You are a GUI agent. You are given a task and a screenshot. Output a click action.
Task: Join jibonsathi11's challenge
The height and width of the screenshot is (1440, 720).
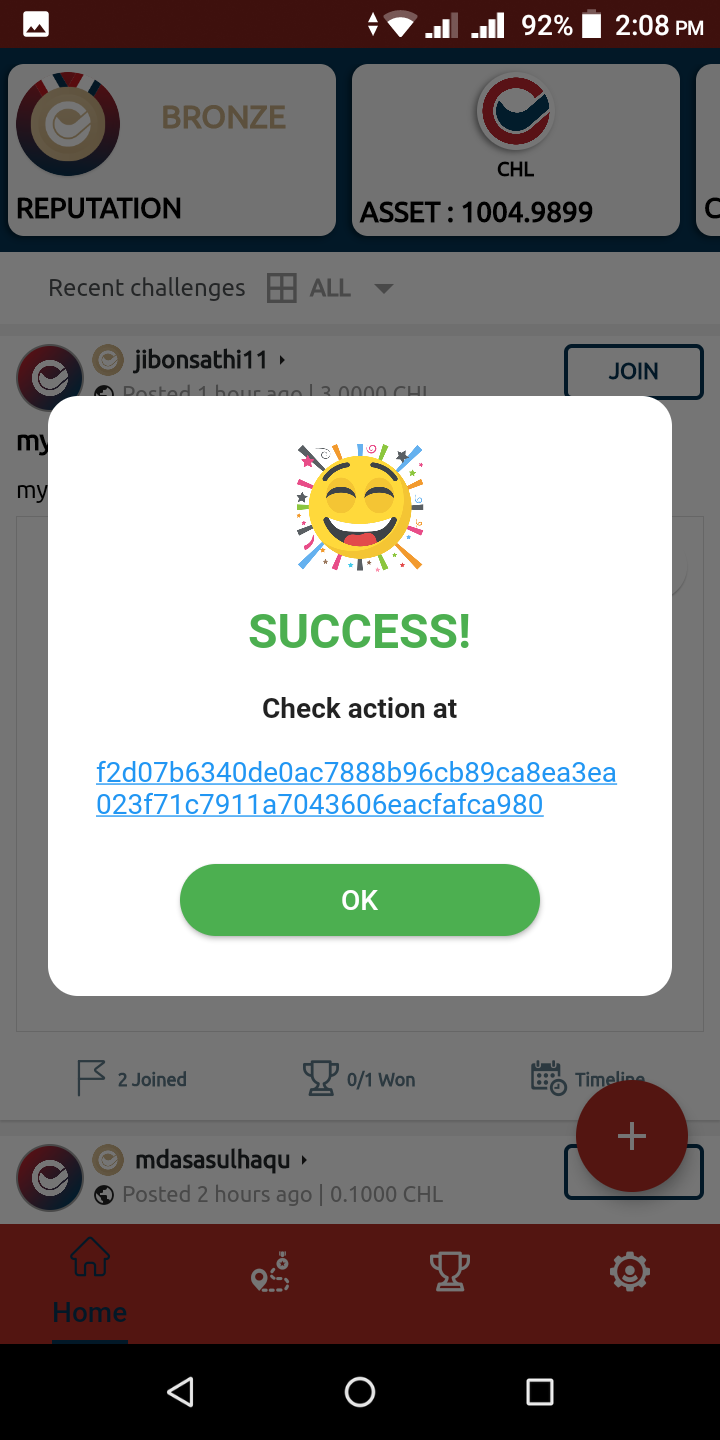633,371
